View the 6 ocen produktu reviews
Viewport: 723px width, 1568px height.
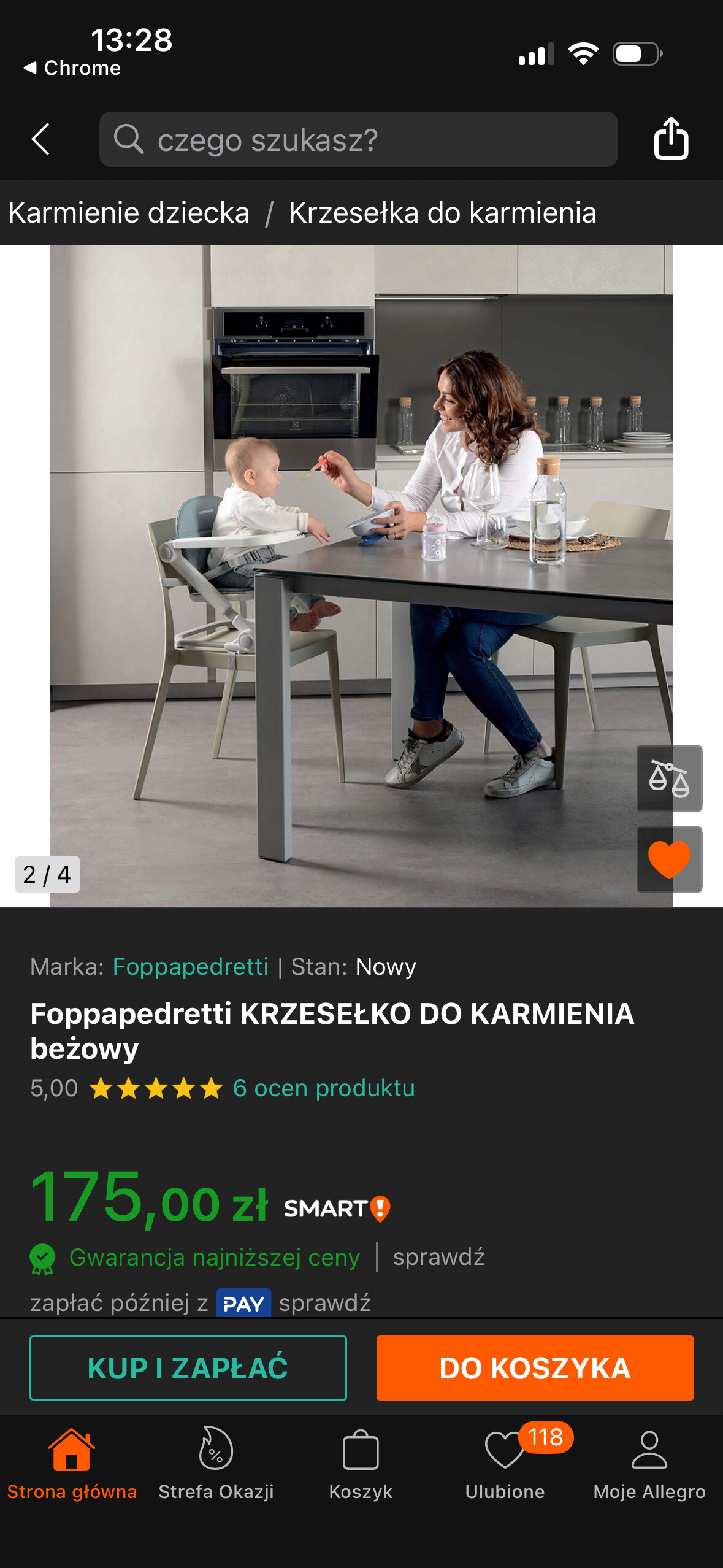click(324, 1088)
